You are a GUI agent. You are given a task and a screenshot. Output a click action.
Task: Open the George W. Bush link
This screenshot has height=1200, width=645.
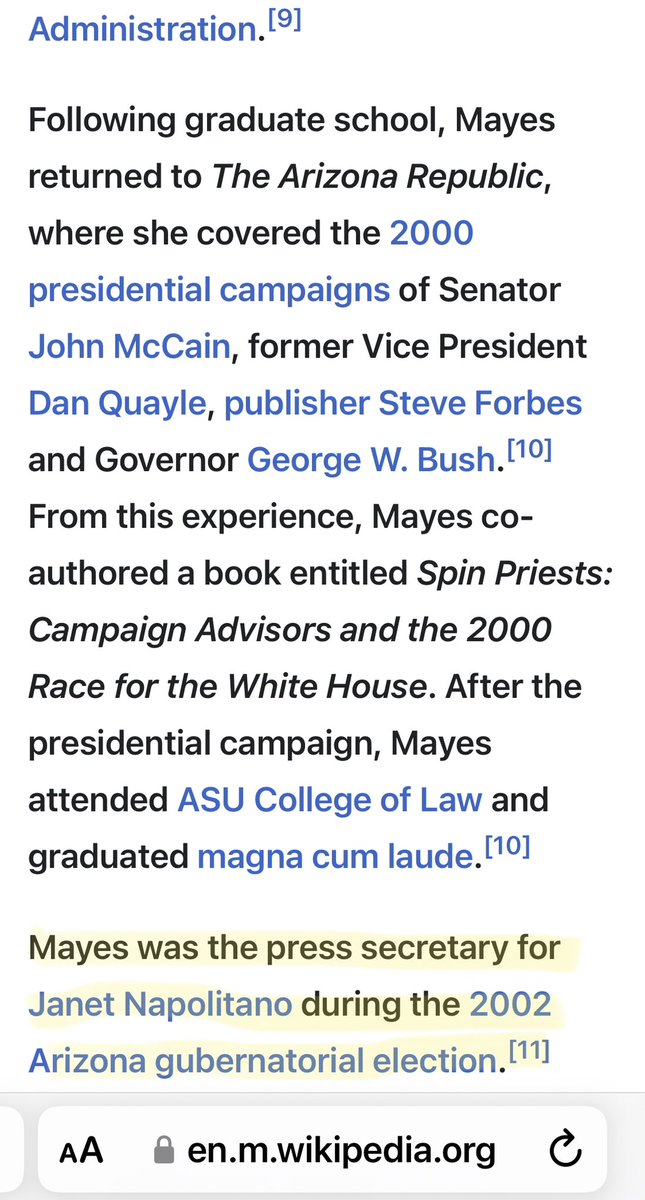point(371,460)
